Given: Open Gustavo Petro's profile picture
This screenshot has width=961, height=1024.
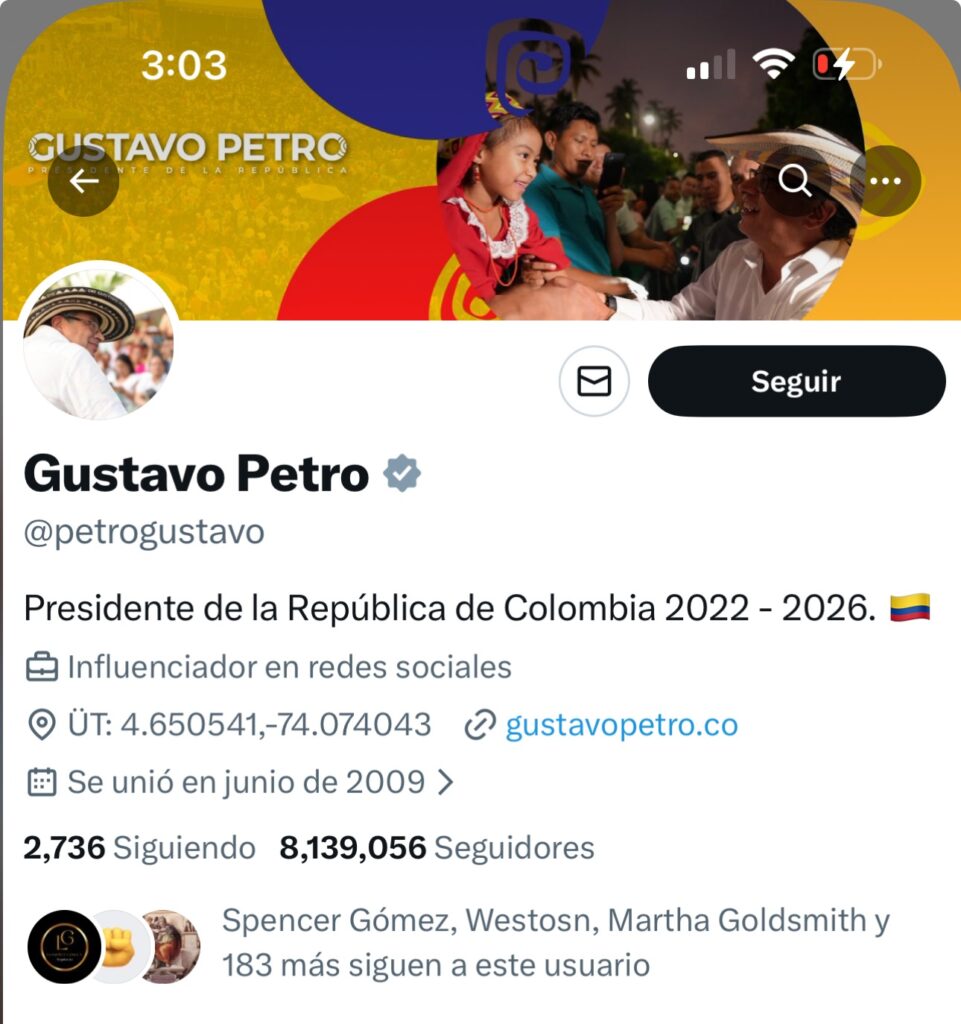Looking at the screenshot, I should coord(97,342).
